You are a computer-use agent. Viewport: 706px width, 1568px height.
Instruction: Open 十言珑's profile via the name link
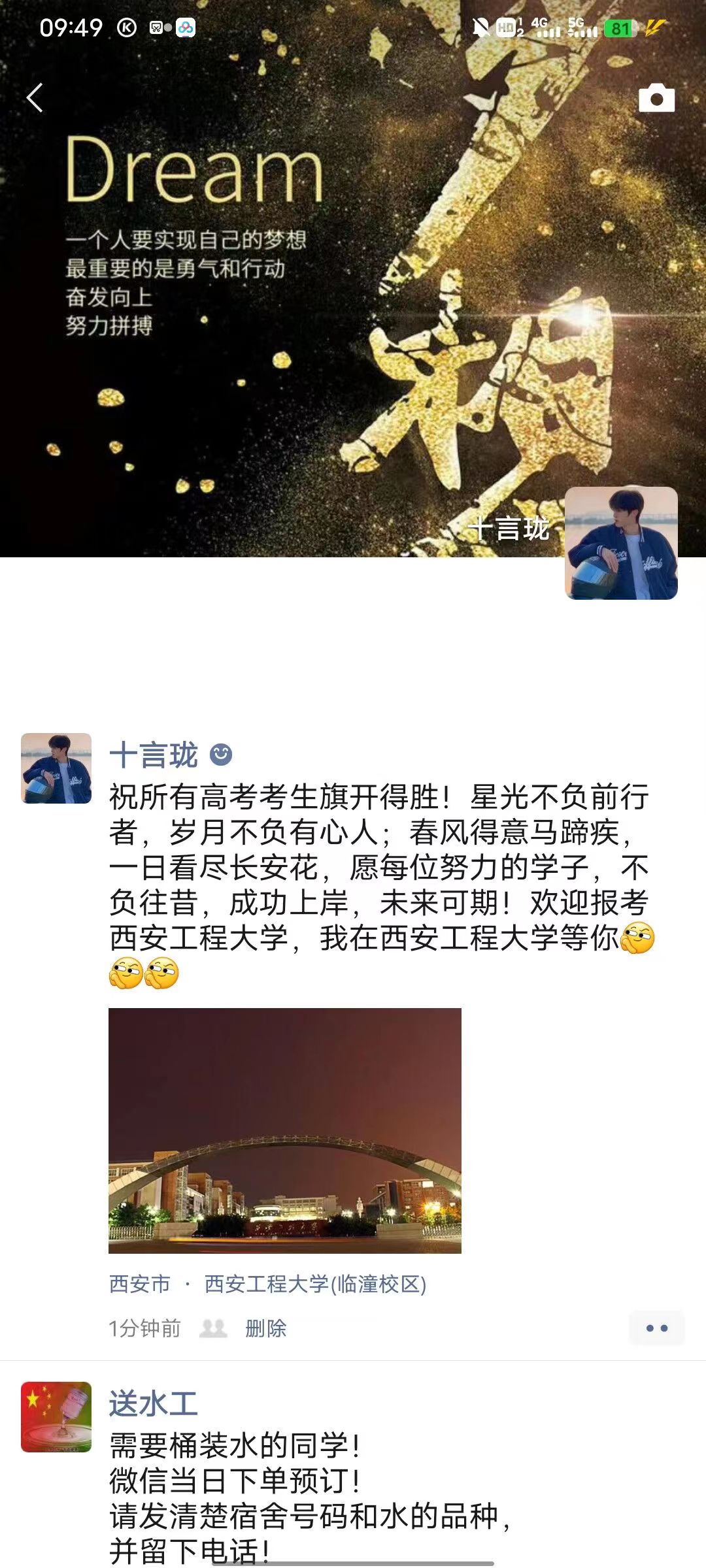(154, 755)
